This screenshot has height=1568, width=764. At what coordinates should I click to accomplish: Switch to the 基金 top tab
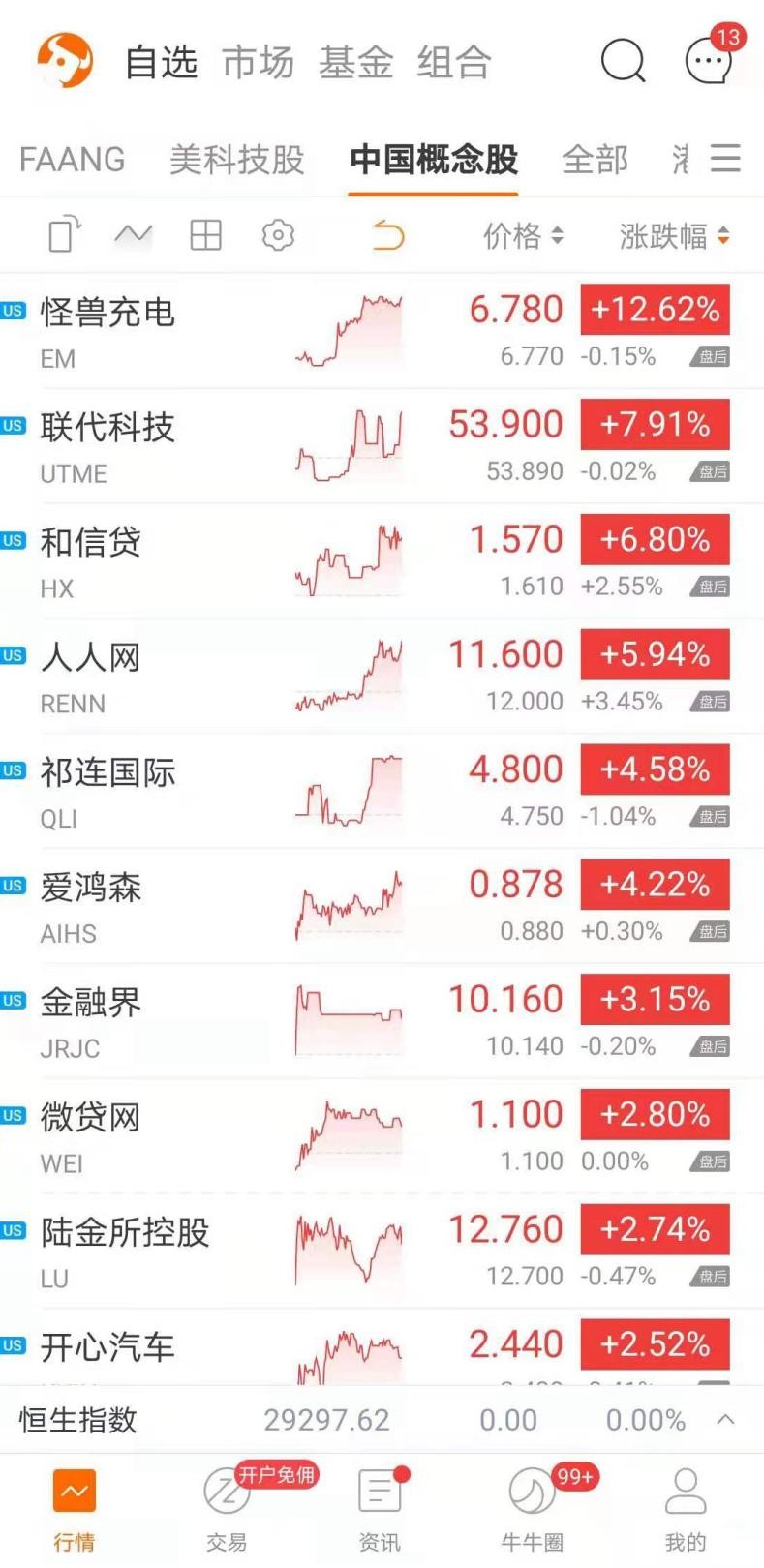coord(355,63)
